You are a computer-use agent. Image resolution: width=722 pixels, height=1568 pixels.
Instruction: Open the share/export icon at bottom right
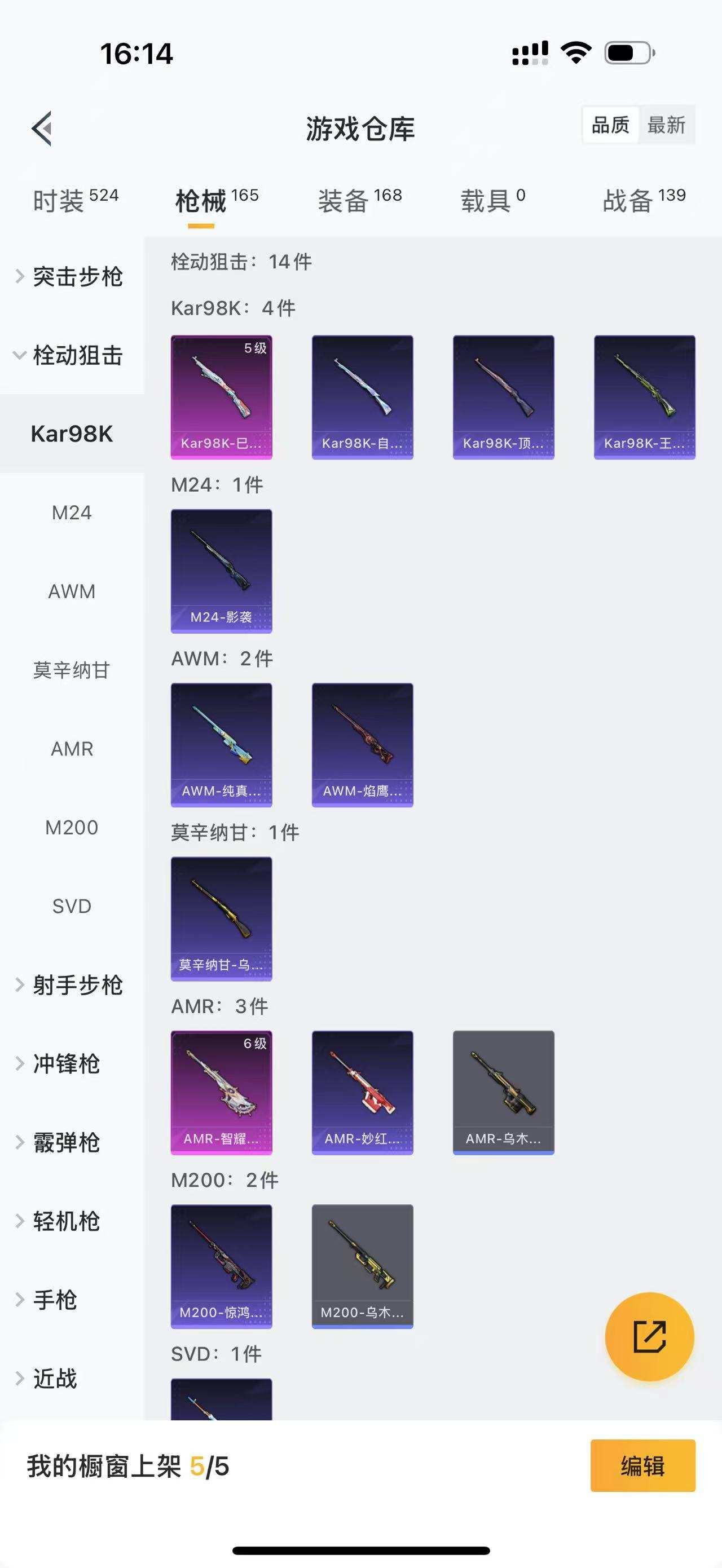pyautogui.click(x=650, y=1337)
